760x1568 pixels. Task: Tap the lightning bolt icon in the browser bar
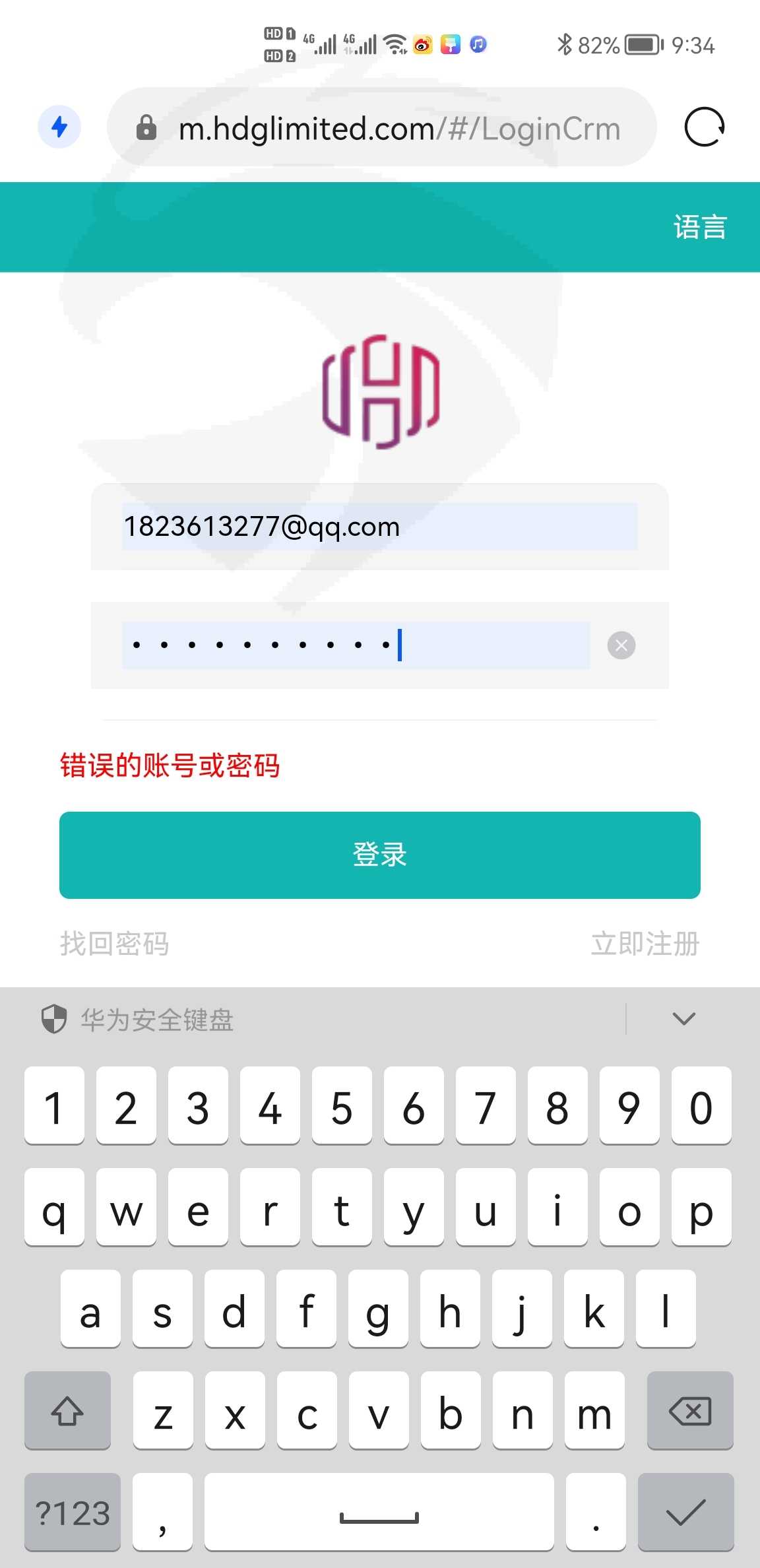coord(59,127)
